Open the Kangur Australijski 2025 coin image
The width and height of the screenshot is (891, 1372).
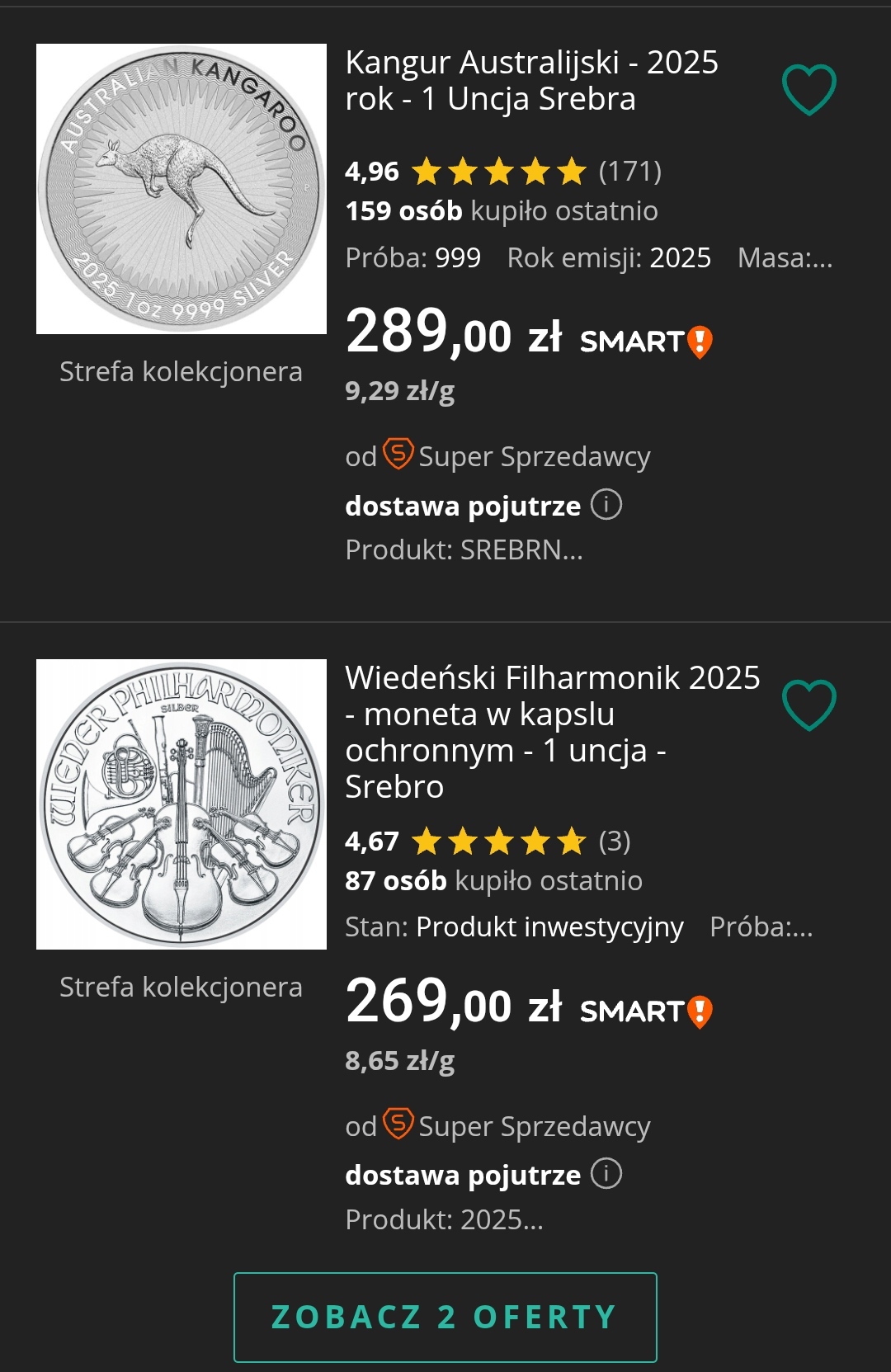(x=181, y=189)
